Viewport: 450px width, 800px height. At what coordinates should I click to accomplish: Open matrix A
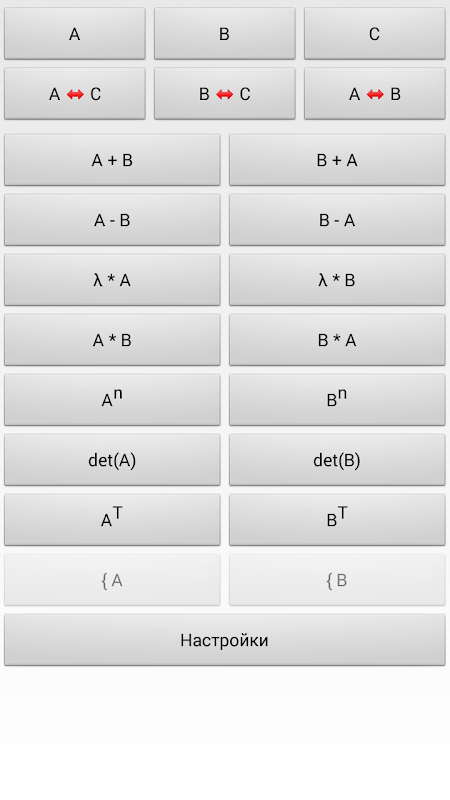point(74,34)
